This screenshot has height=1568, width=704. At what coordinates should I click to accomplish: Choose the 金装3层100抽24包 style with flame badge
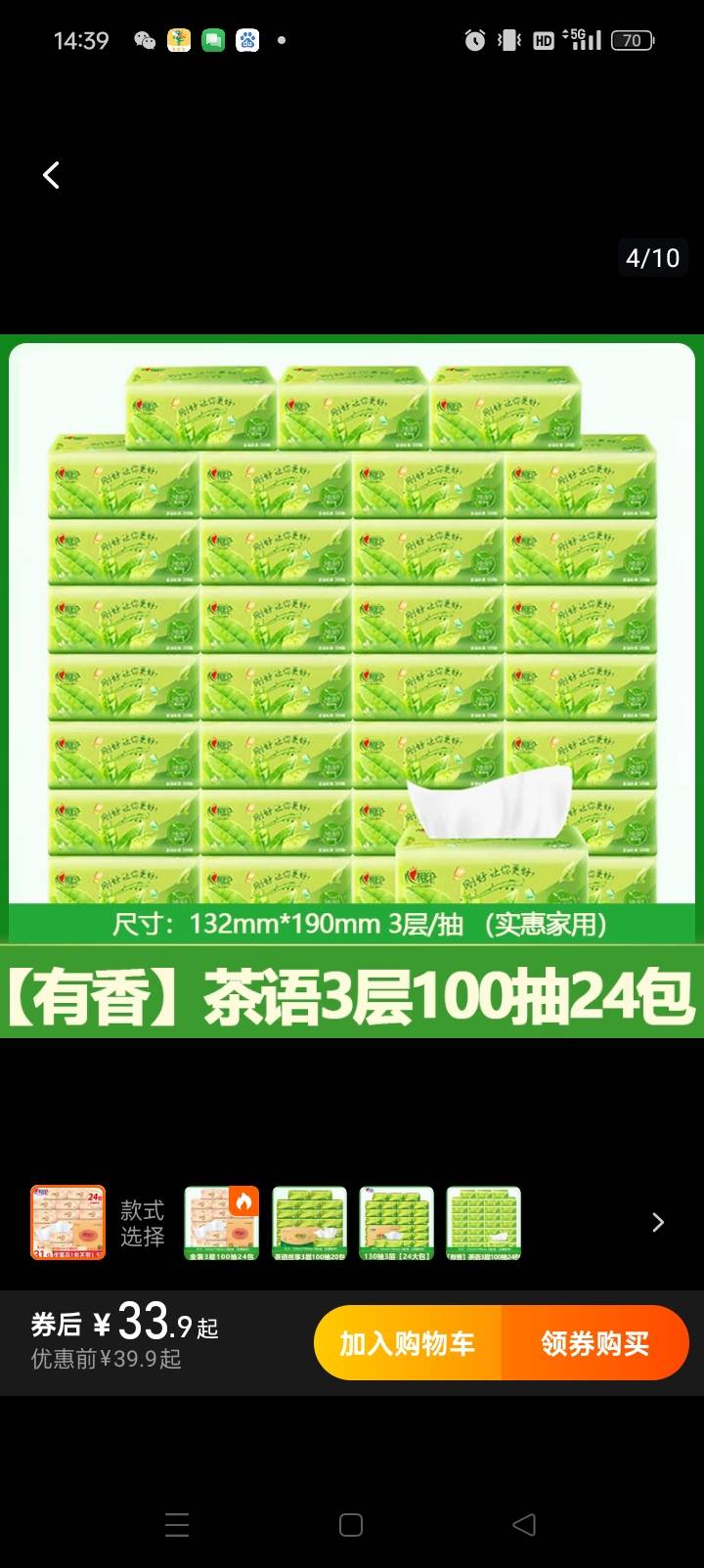pos(221,1222)
